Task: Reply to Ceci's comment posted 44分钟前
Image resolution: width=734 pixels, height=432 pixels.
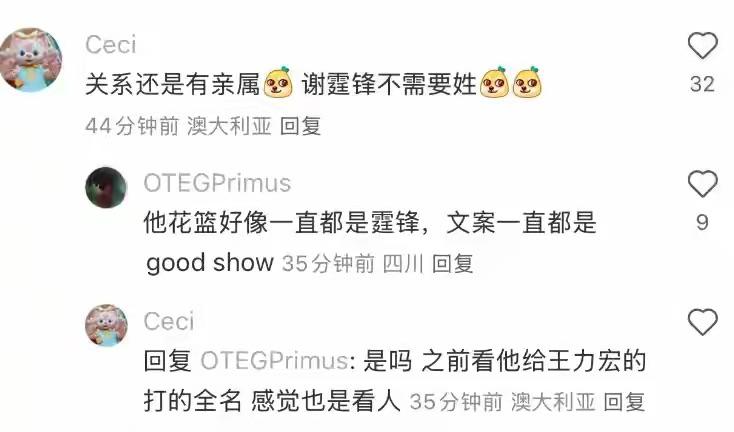Action: click(300, 127)
